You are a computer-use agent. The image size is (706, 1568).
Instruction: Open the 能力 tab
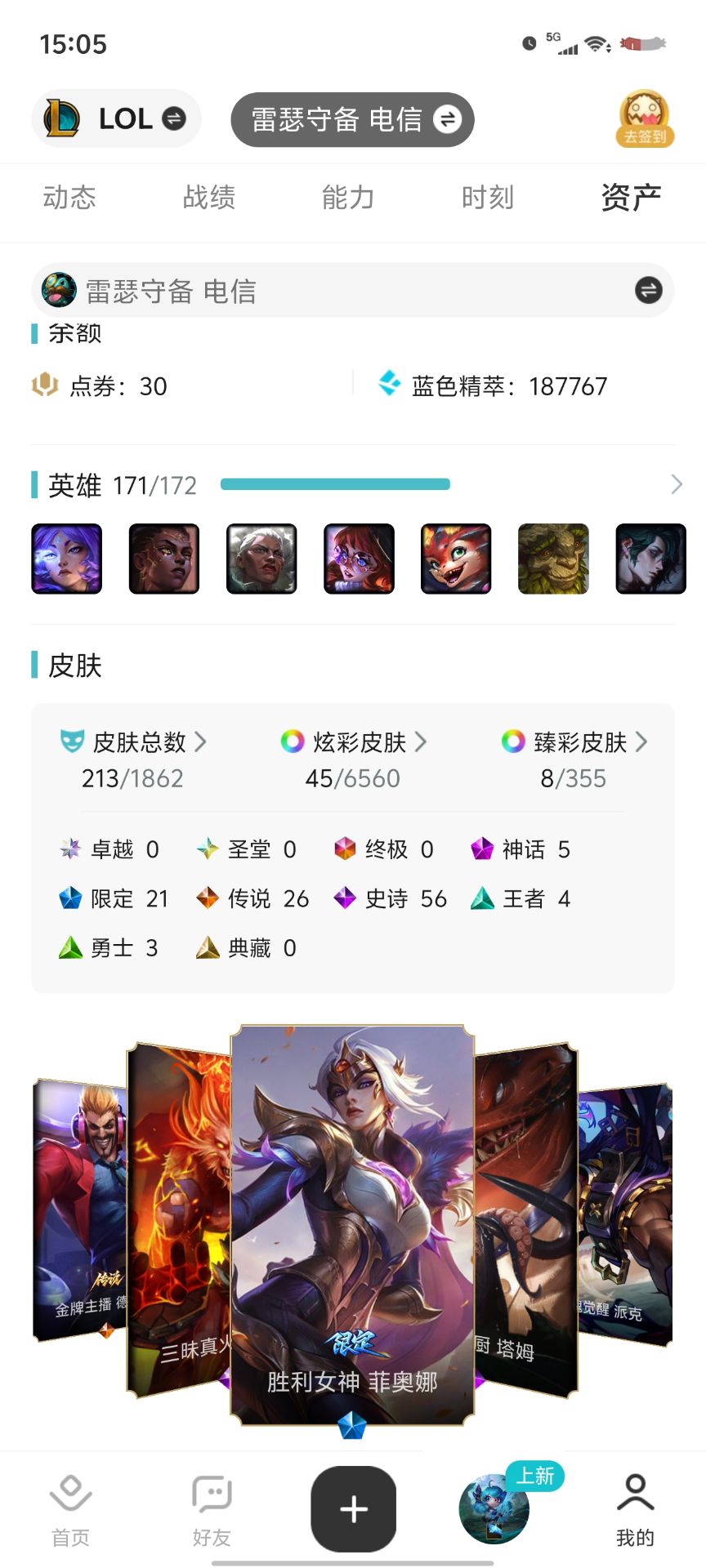(x=348, y=198)
